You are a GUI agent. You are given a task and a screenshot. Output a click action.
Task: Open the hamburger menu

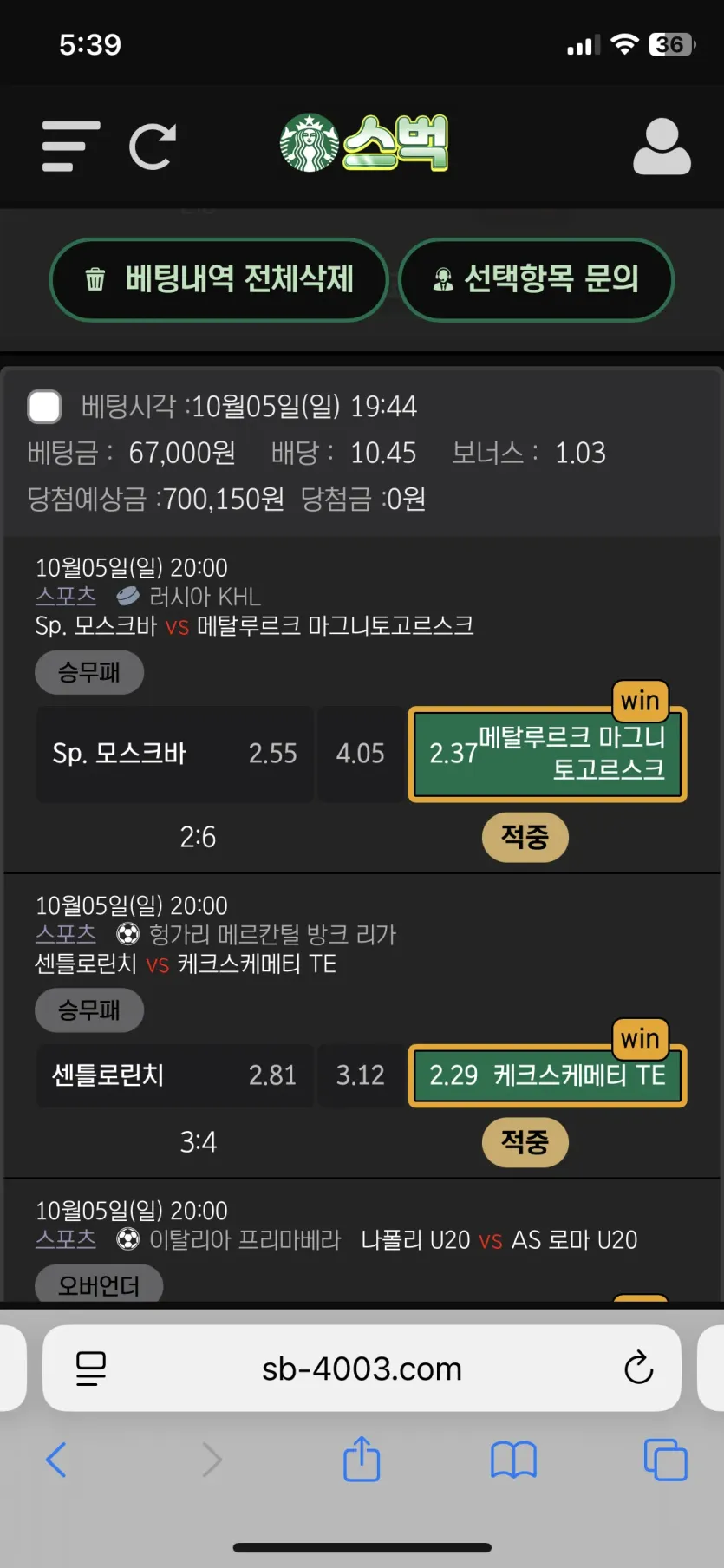click(x=71, y=146)
